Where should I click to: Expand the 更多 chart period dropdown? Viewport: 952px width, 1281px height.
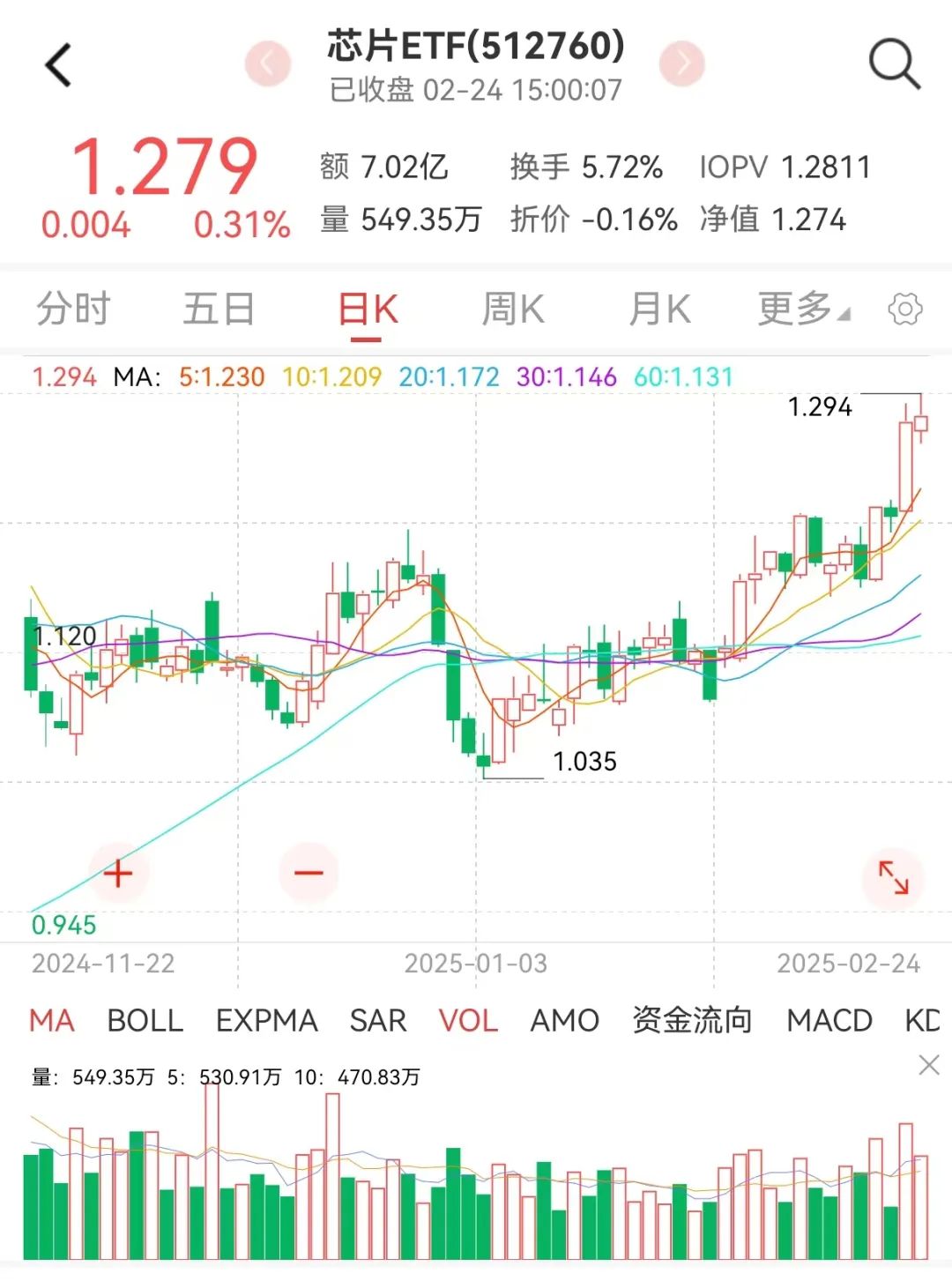802,309
